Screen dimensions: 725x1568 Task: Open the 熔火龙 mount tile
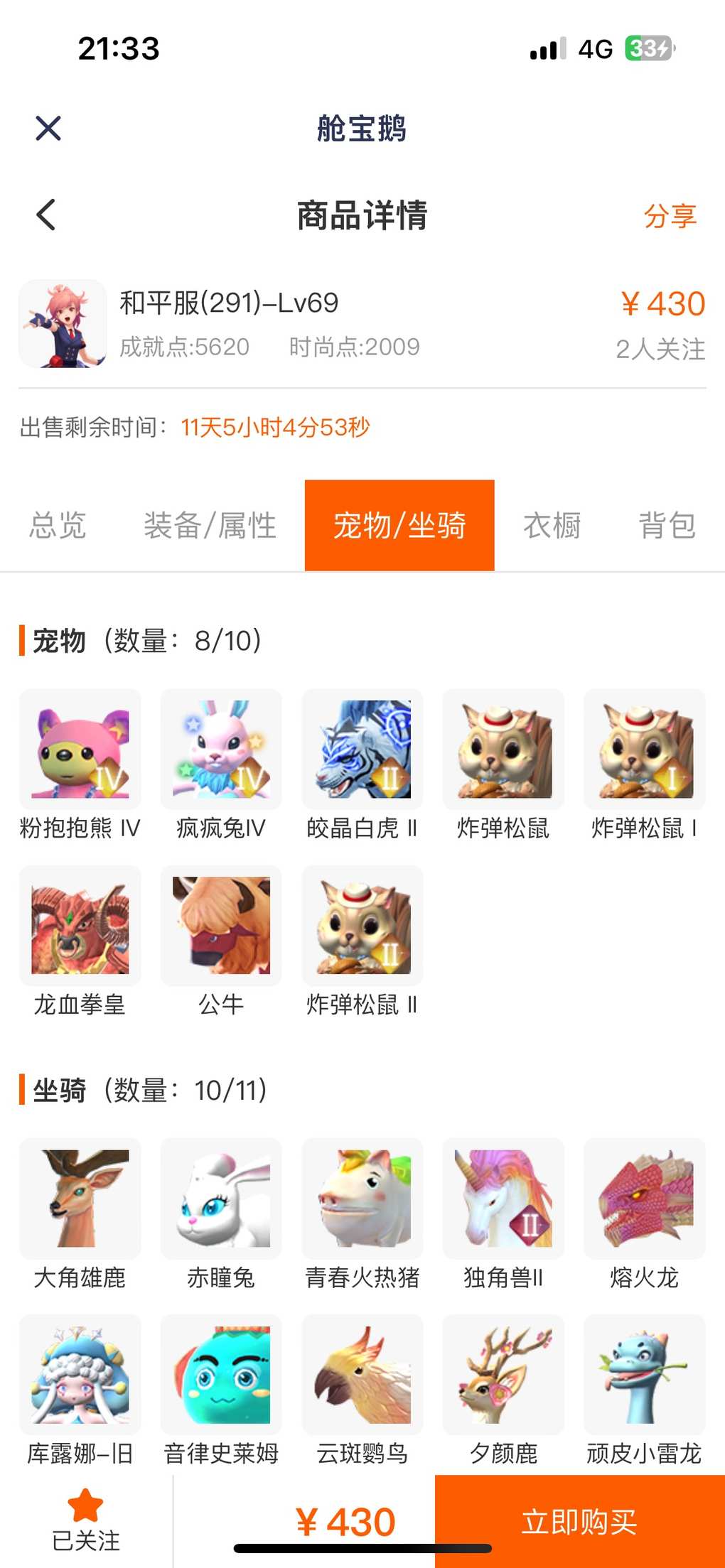(645, 1199)
